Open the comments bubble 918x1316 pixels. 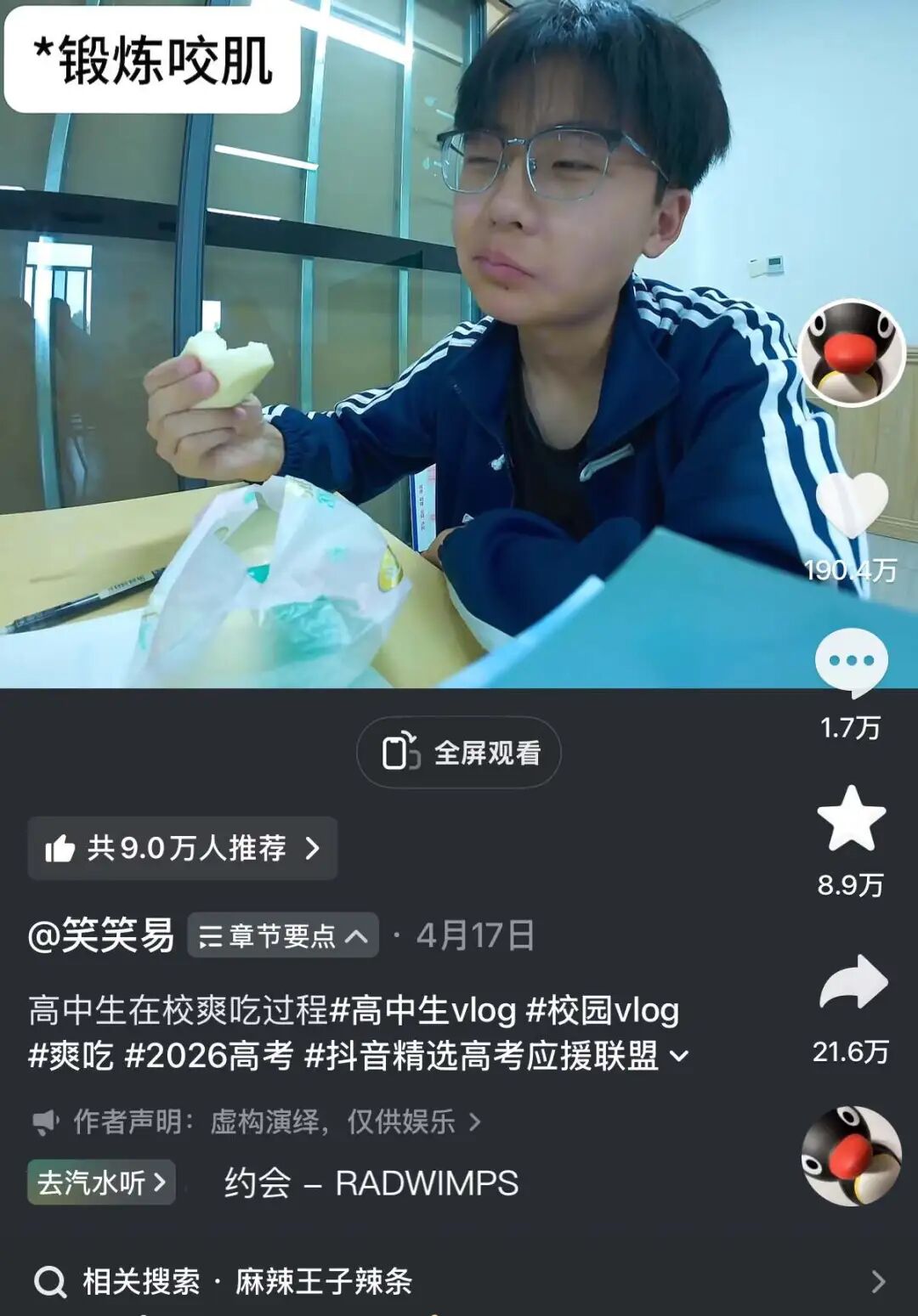(x=851, y=663)
